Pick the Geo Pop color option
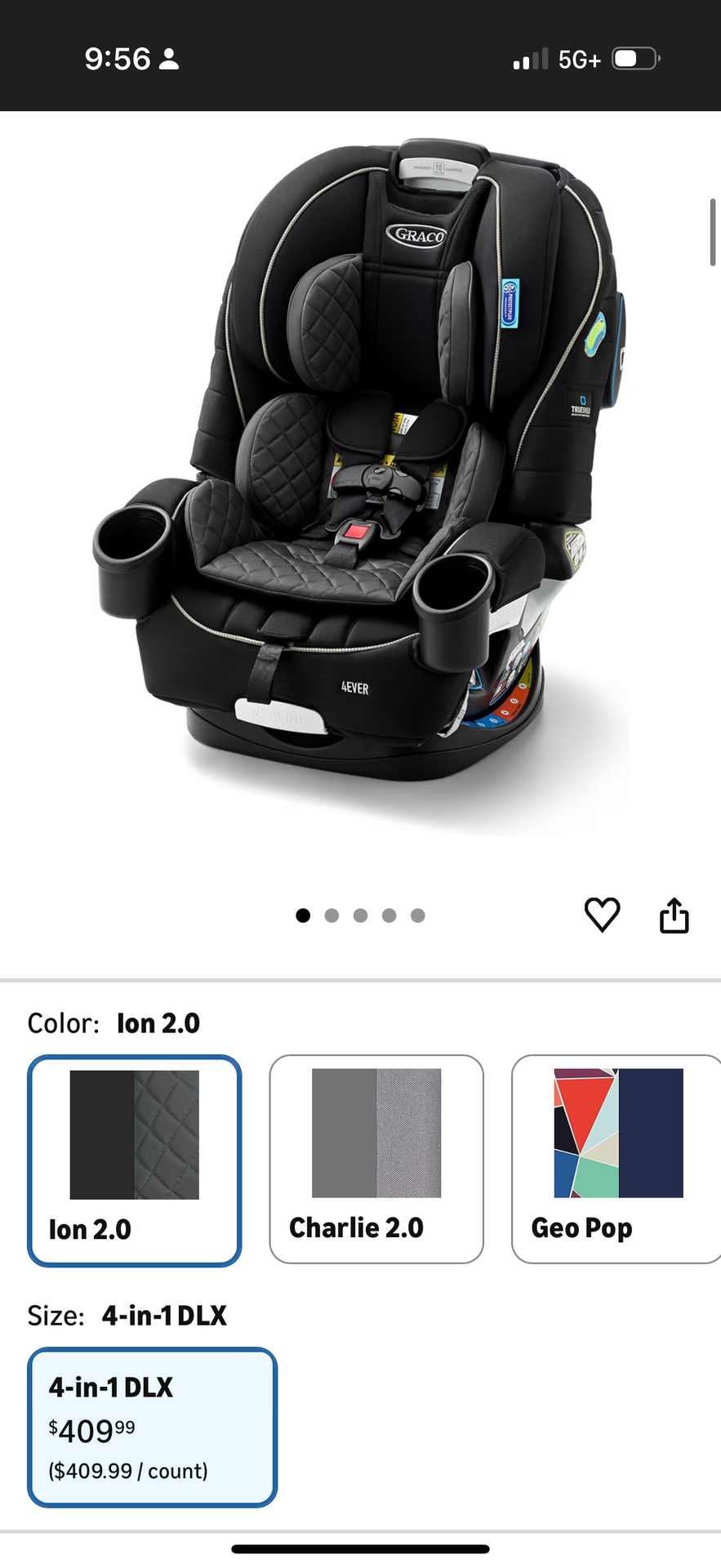721x1568 pixels. (x=616, y=1159)
